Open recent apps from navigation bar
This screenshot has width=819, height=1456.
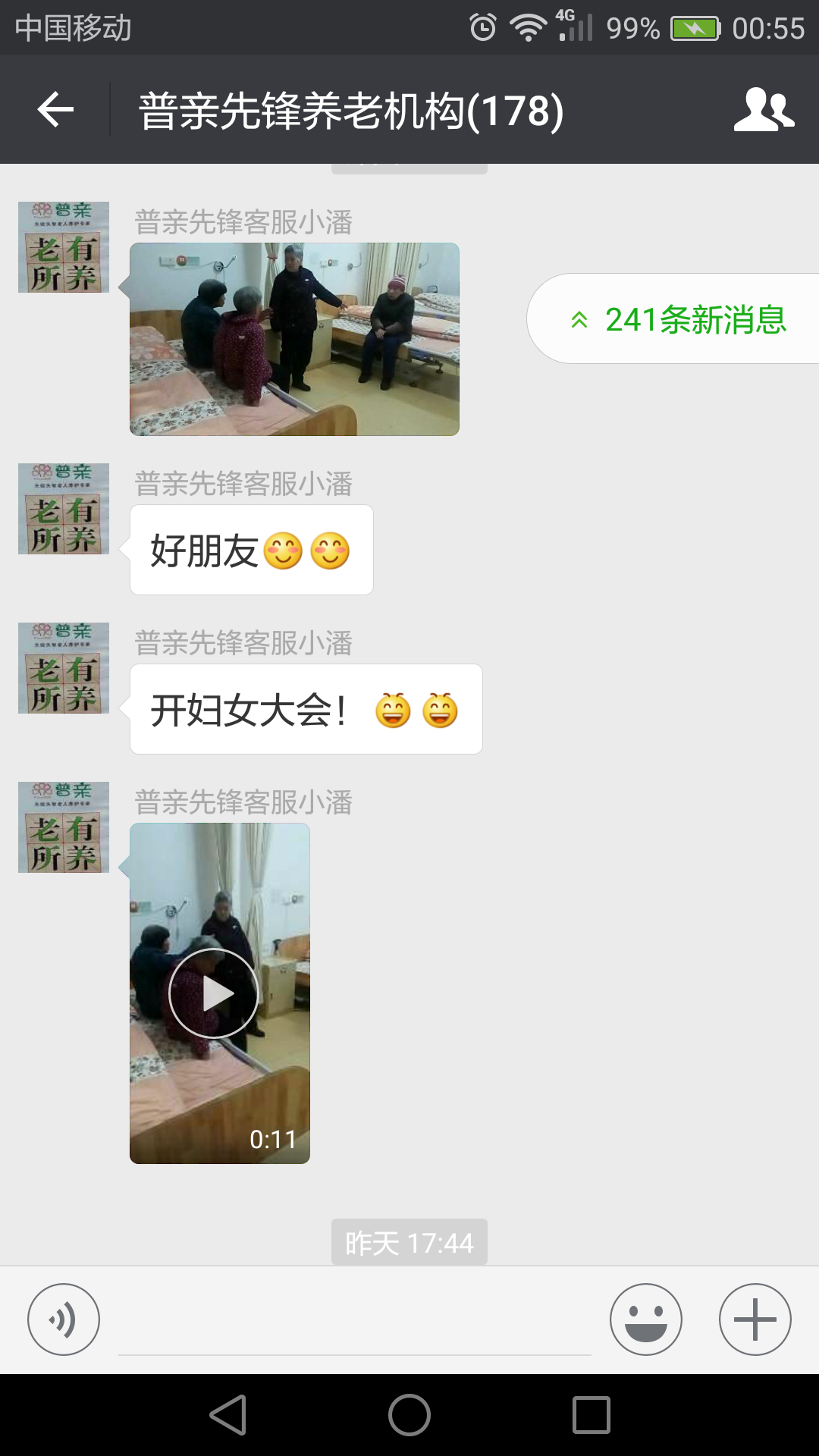coord(591,1415)
